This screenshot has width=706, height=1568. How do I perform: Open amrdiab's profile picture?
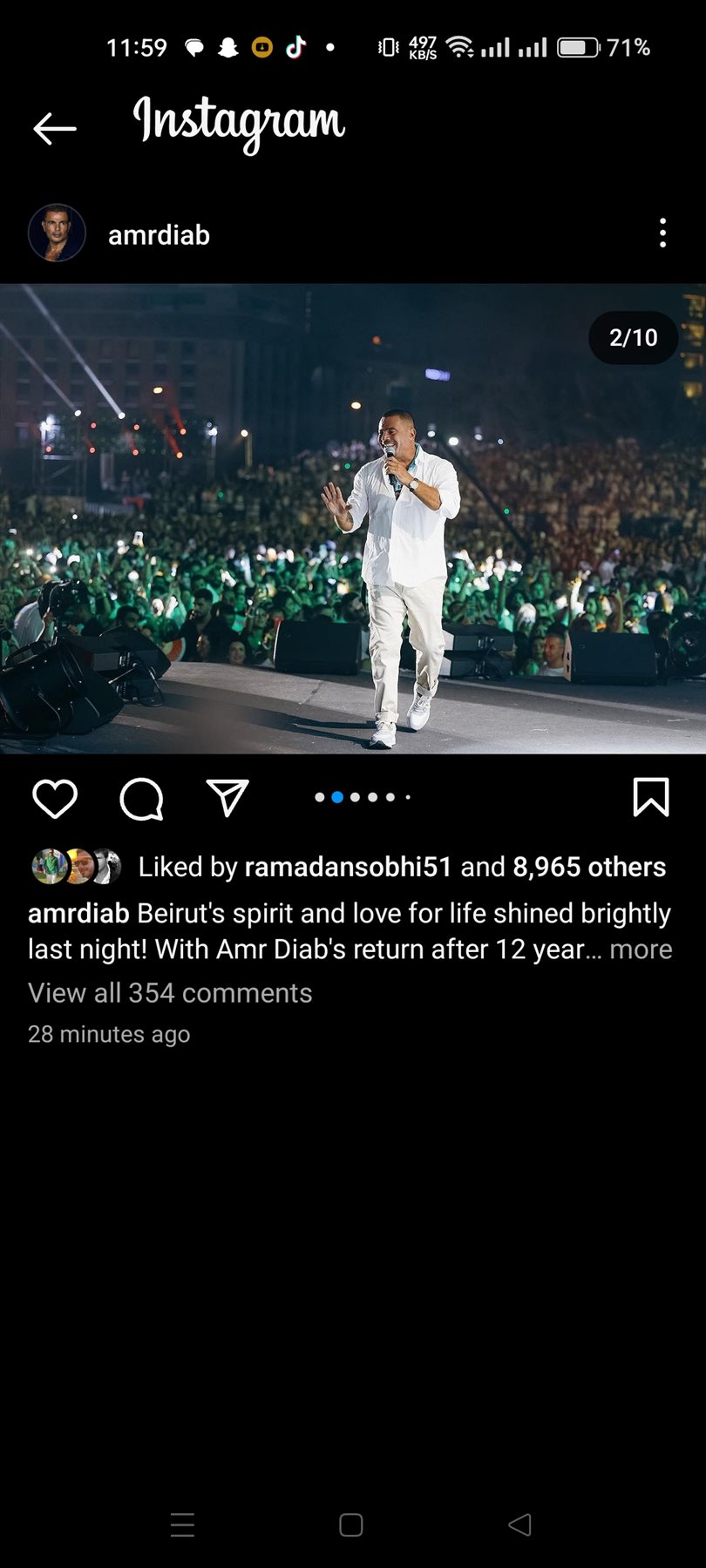(57, 233)
